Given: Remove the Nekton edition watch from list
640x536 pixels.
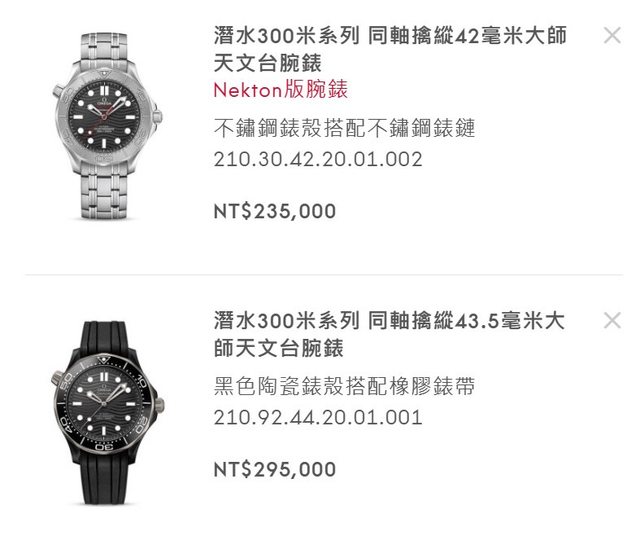Looking at the screenshot, I should (612, 36).
